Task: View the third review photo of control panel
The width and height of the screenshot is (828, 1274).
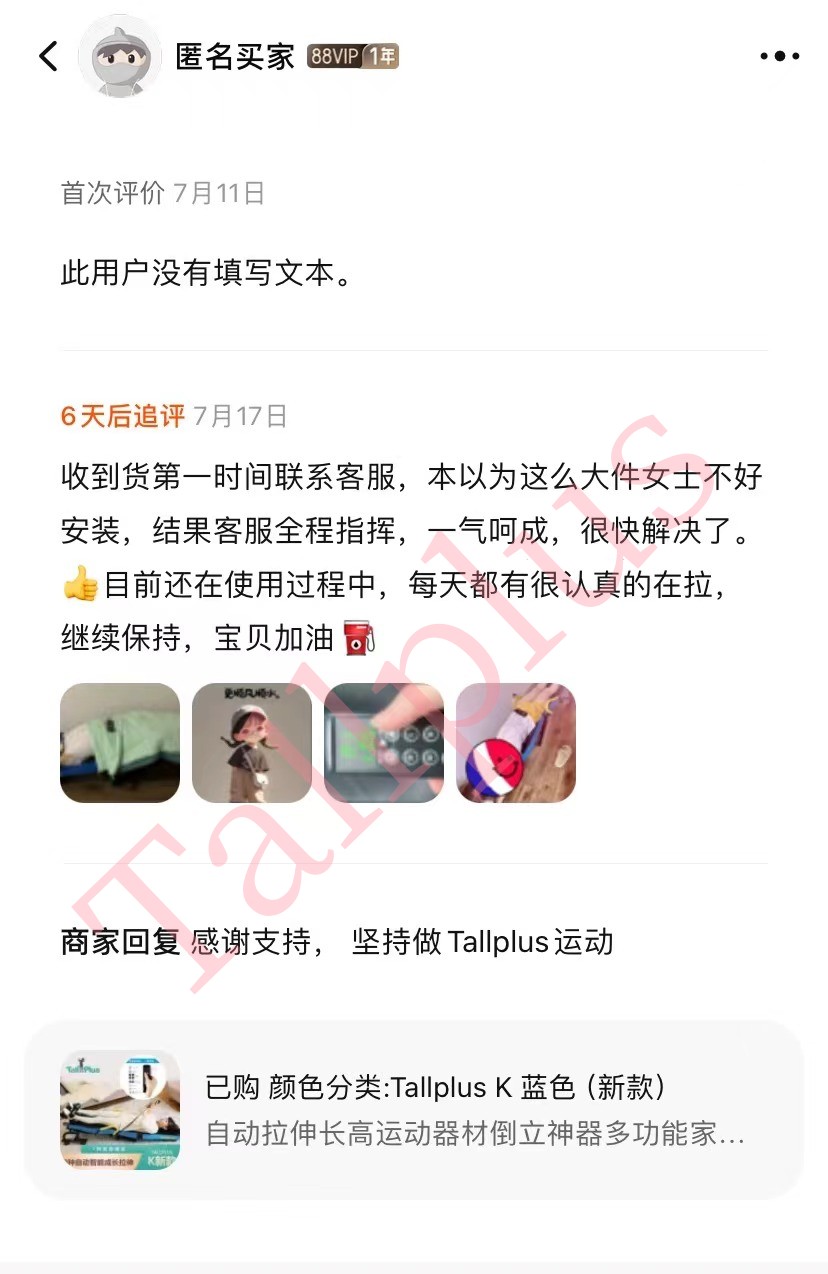Action: click(384, 743)
